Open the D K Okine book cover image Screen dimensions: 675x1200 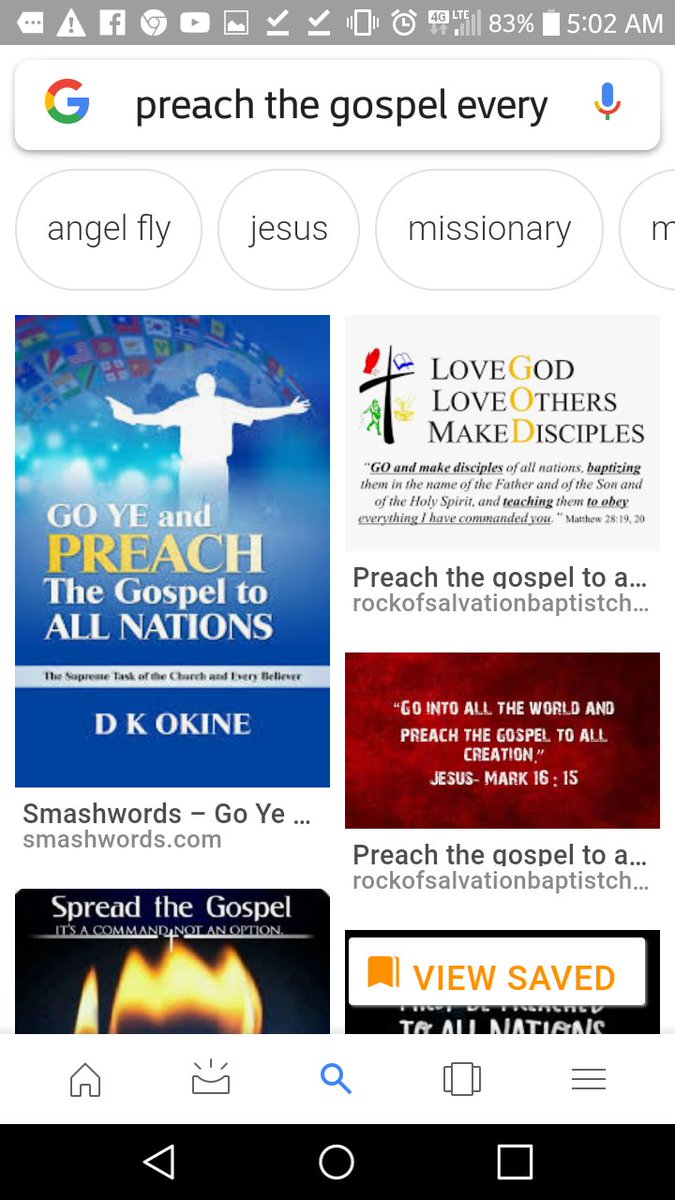(x=172, y=550)
